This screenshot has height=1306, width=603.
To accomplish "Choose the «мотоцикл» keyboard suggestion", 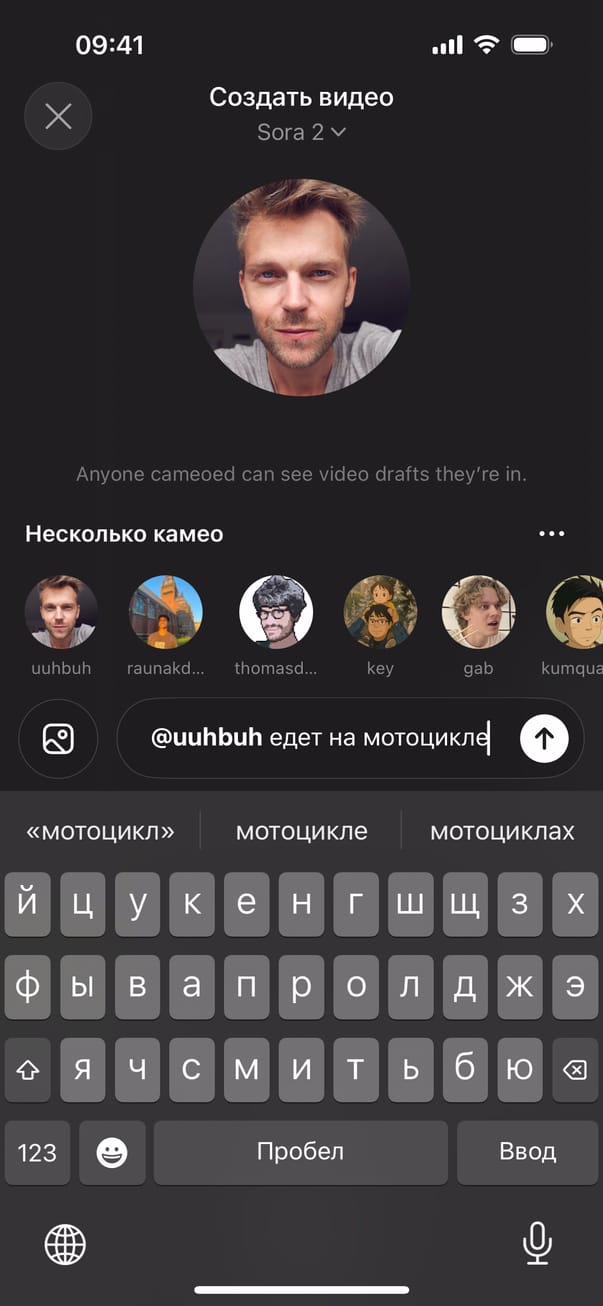I will (x=100, y=831).
